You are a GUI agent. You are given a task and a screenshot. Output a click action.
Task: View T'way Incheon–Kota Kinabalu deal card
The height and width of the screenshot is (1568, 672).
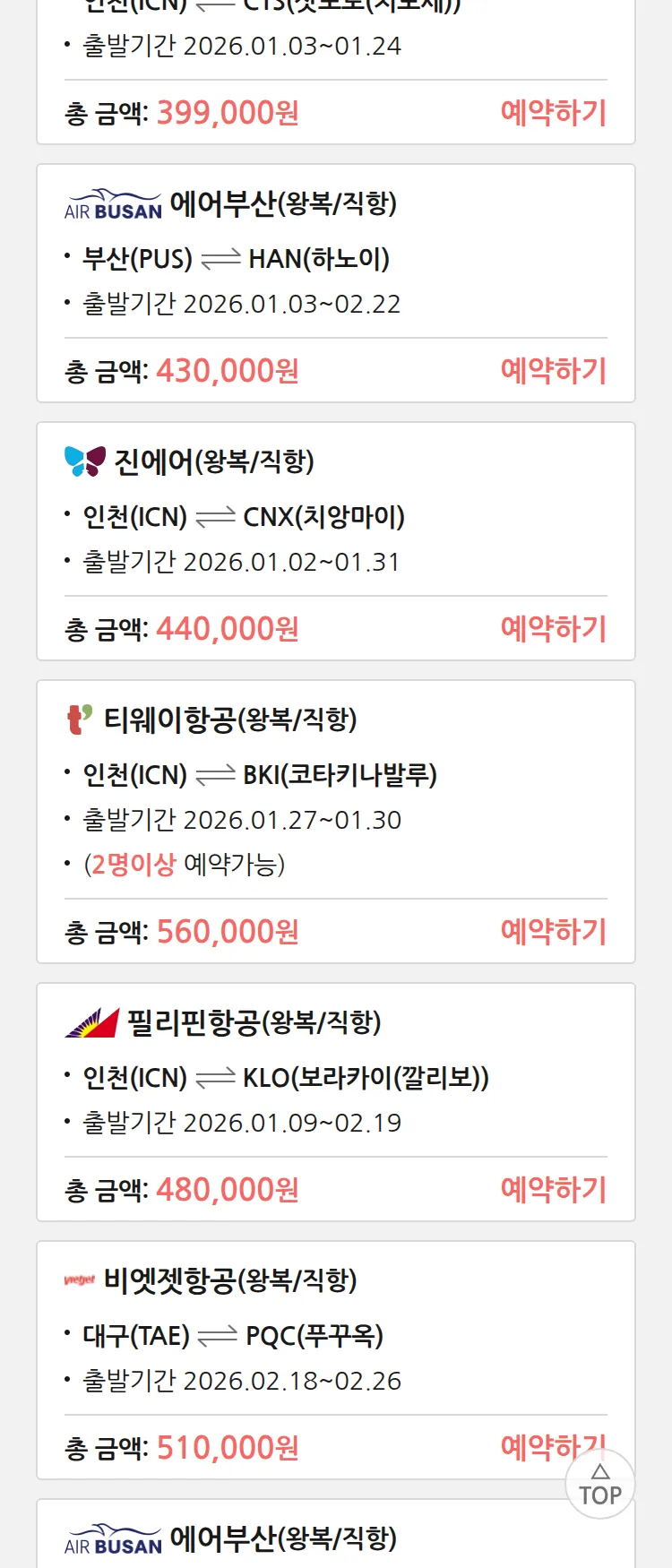pyautogui.click(x=335, y=776)
